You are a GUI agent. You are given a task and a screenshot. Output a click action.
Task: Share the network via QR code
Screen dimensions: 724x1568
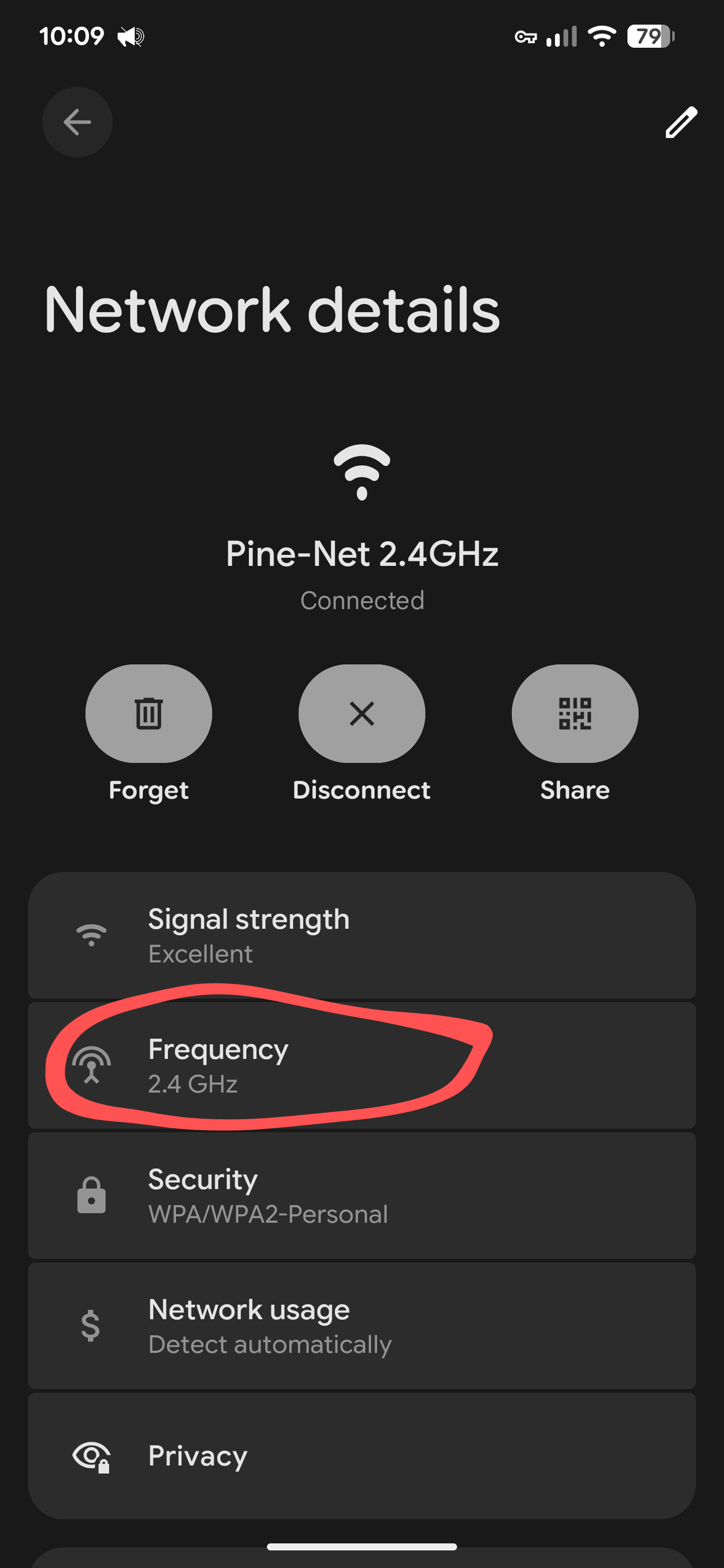pyautogui.click(x=575, y=714)
